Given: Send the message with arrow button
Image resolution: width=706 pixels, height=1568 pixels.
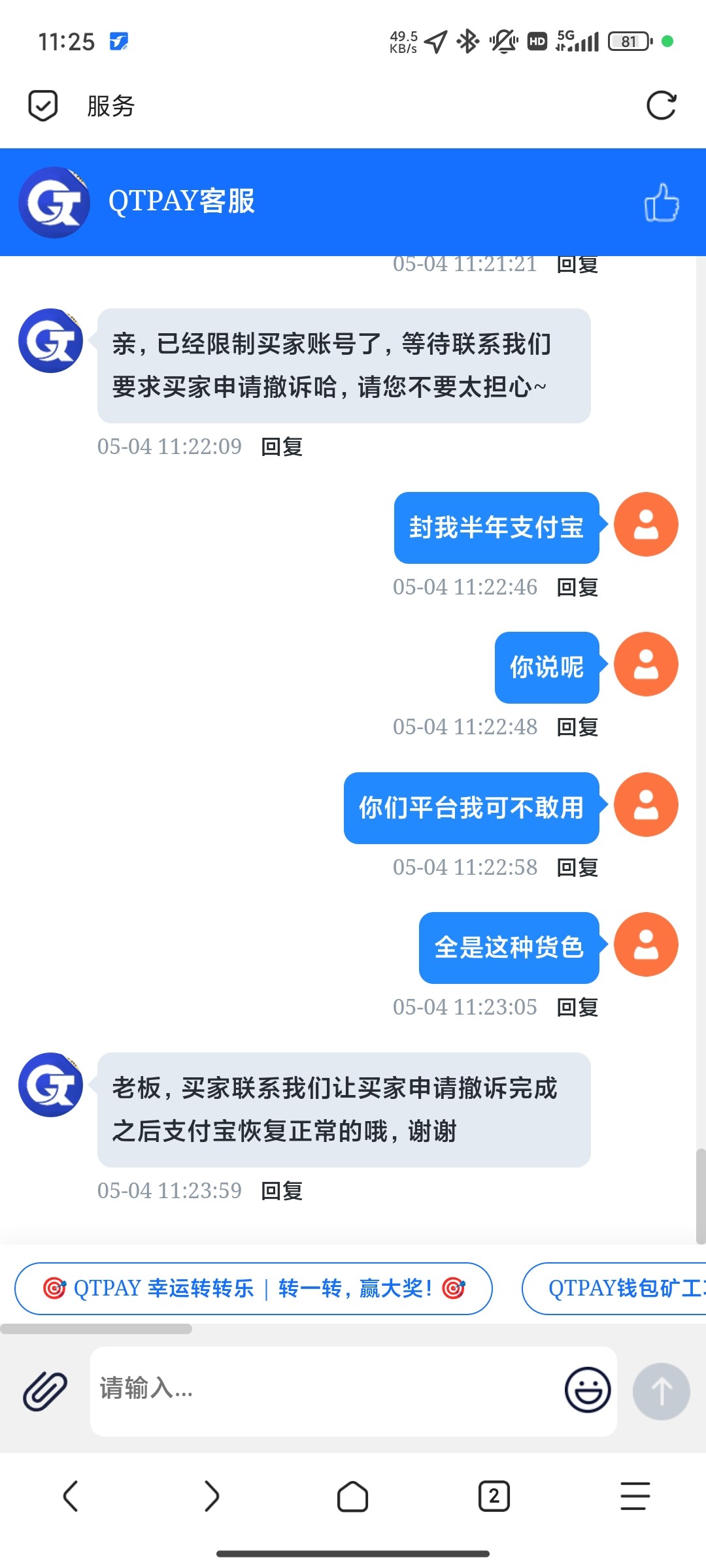Looking at the screenshot, I should [661, 1391].
